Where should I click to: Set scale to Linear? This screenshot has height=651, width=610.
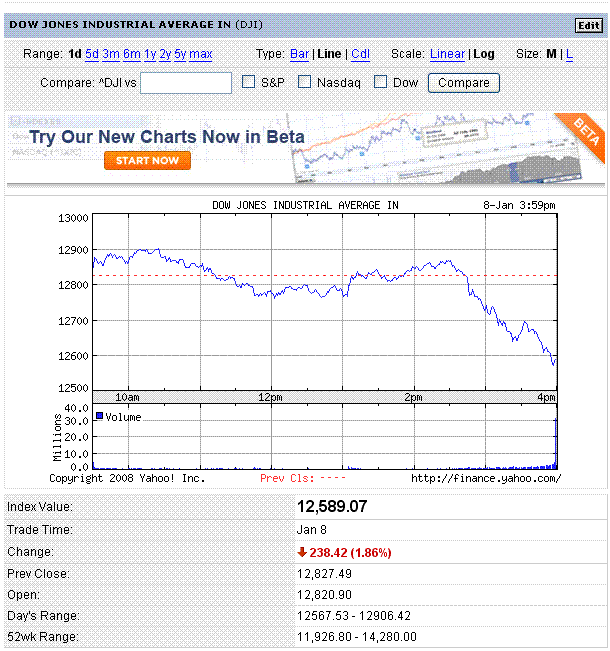(x=447, y=54)
